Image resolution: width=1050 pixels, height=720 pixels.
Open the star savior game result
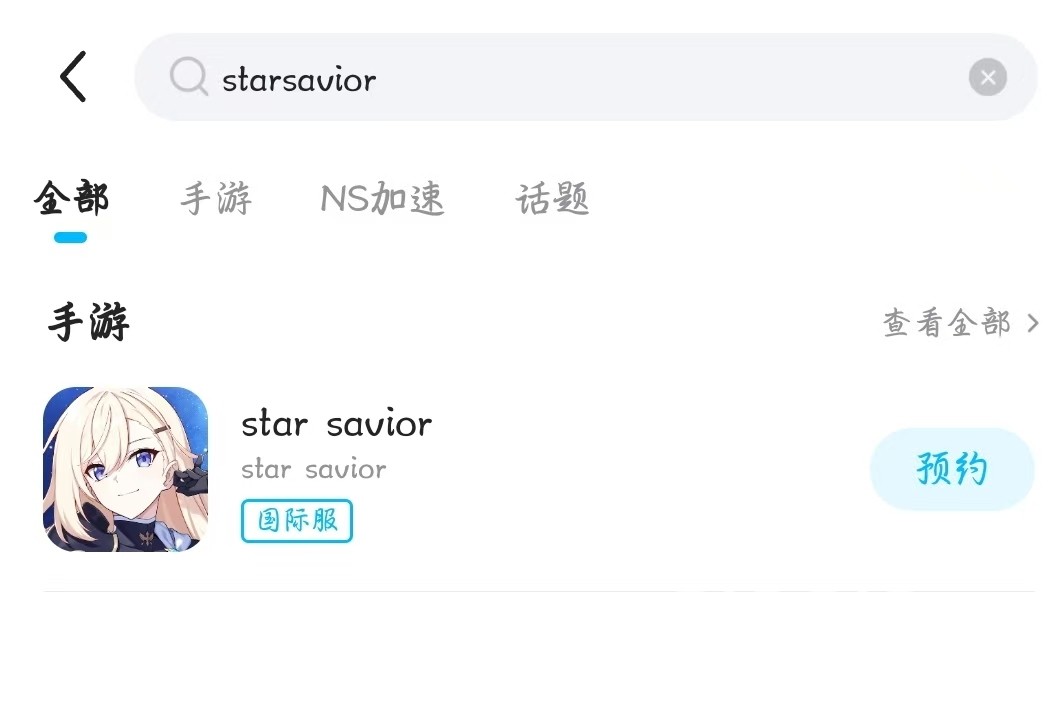pos(336,424)
